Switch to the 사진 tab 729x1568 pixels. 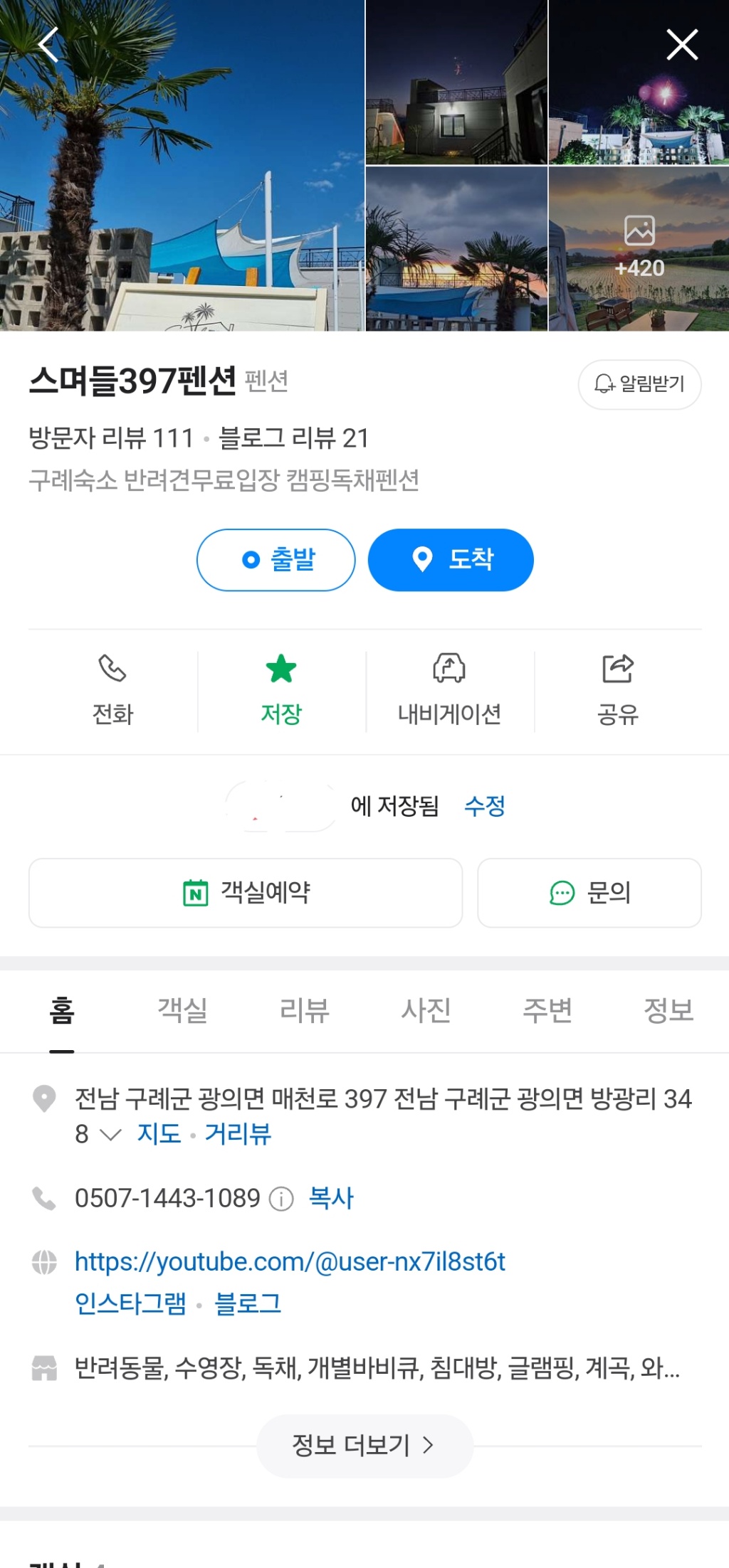click(x=426, y=1010)
